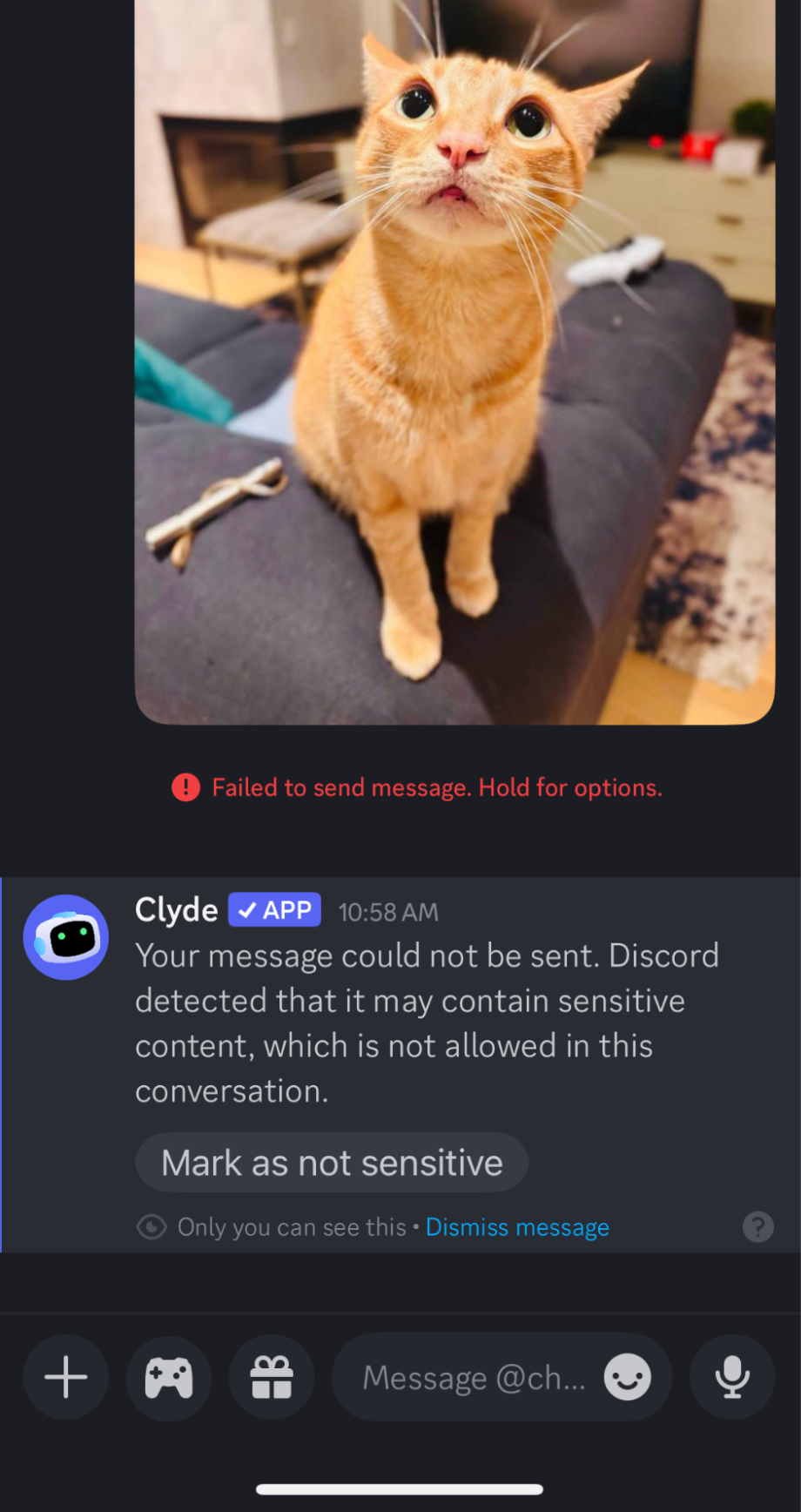Screen dimensions: 801x1512
Task: Open the game controller activities button
Action: (169, 1378)
